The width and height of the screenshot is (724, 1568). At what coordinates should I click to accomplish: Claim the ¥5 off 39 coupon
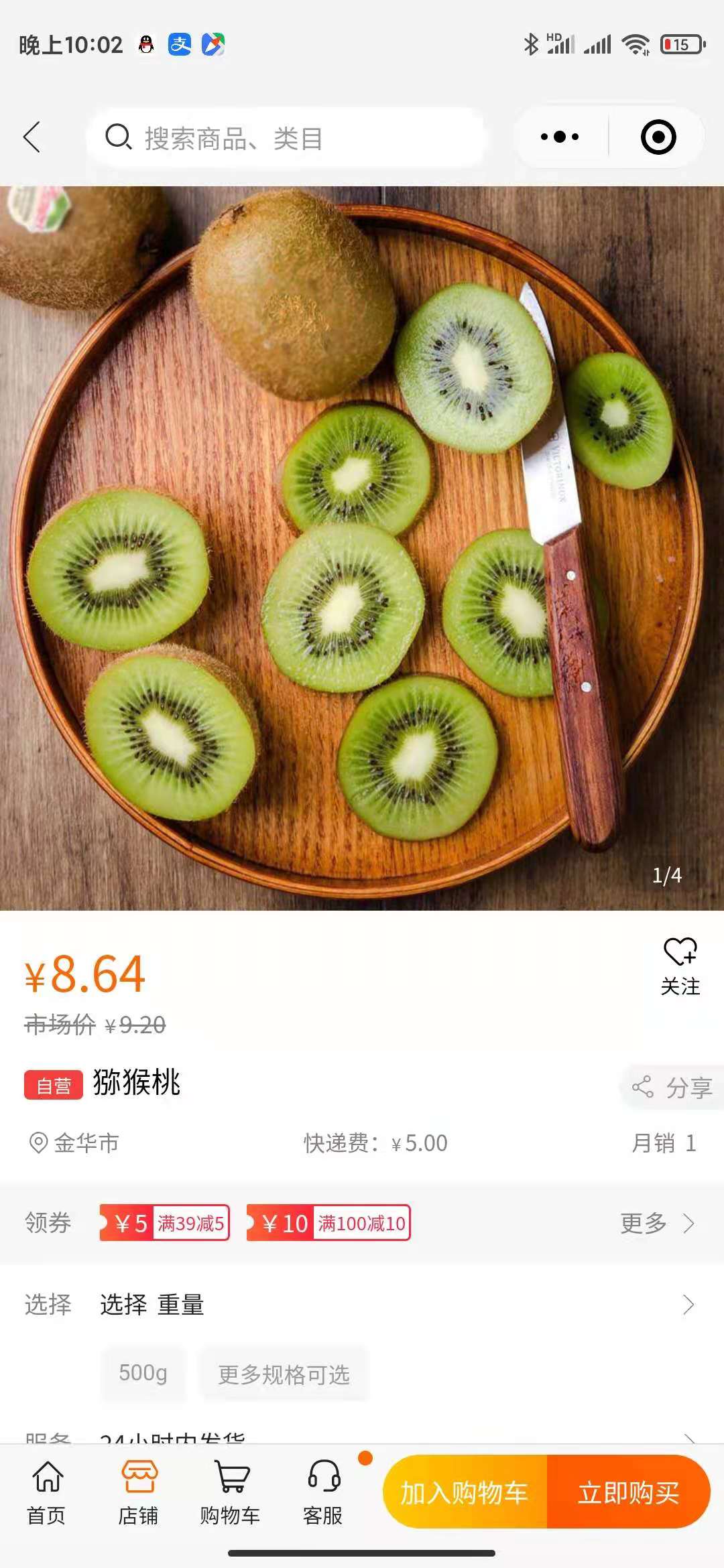pos(165,1223)
